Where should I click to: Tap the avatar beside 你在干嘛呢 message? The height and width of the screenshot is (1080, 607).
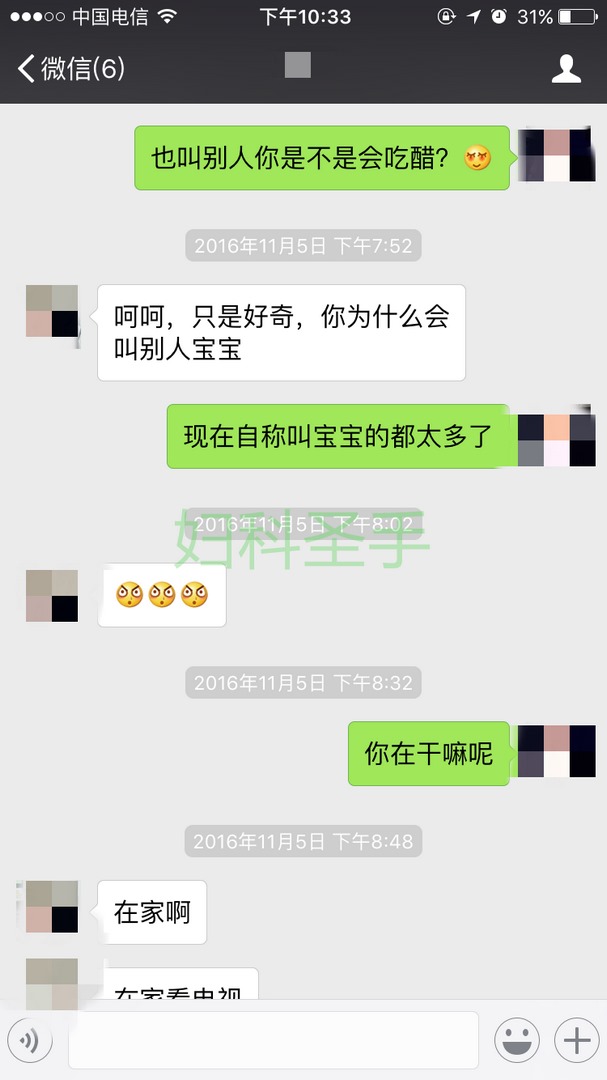pos(557,751)
